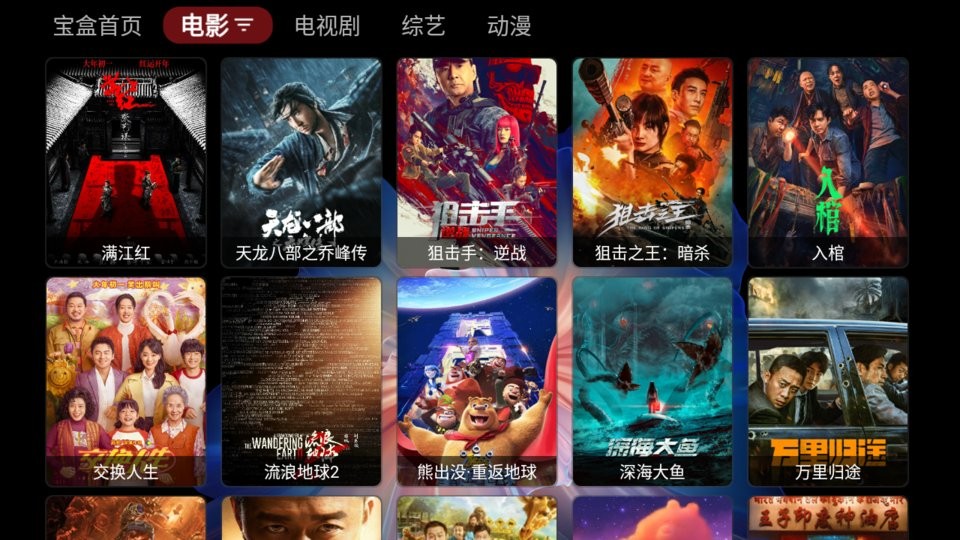Viewport: 960px width, 540px height.
Task: Open 熊出没·重返地球 movie card
Action: point(477,381)
